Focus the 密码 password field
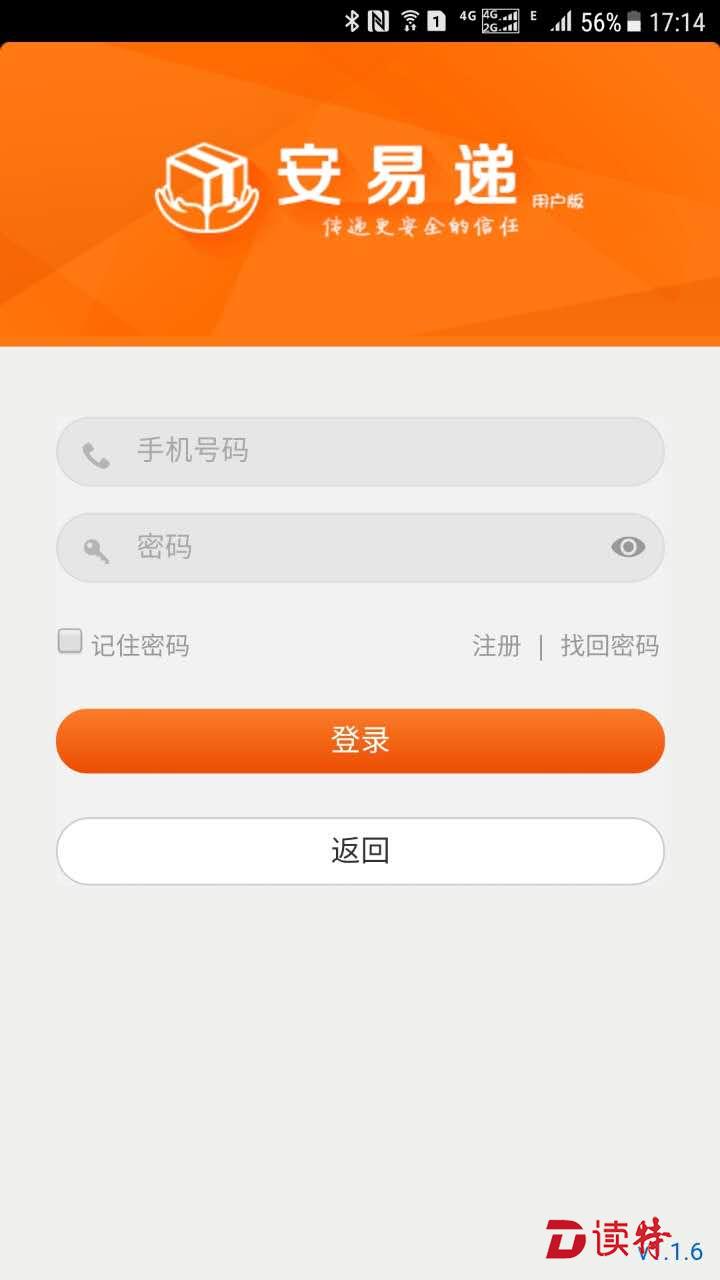720x1280 pixels. [360, 548]
